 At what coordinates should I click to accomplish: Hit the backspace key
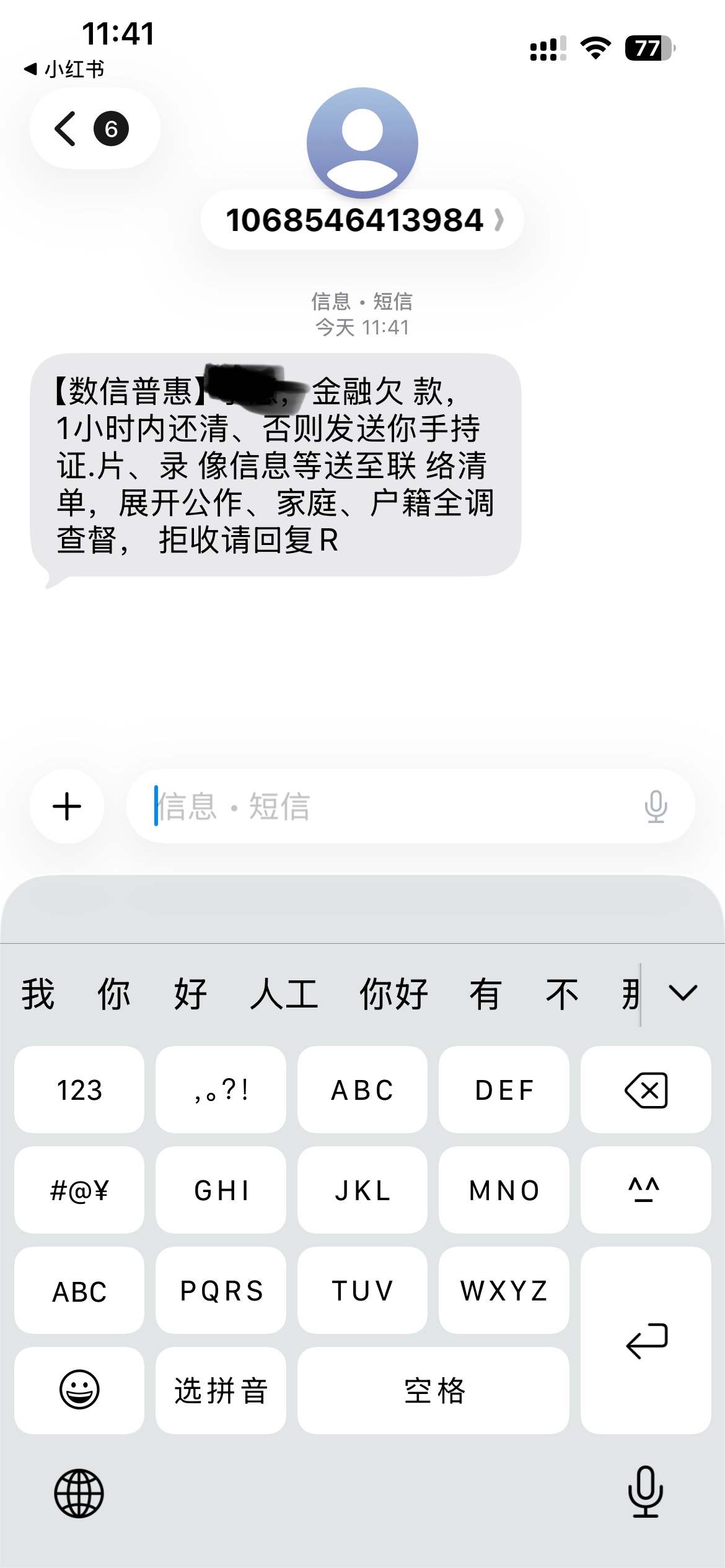pyautogui.click(x=646, y=1090)
